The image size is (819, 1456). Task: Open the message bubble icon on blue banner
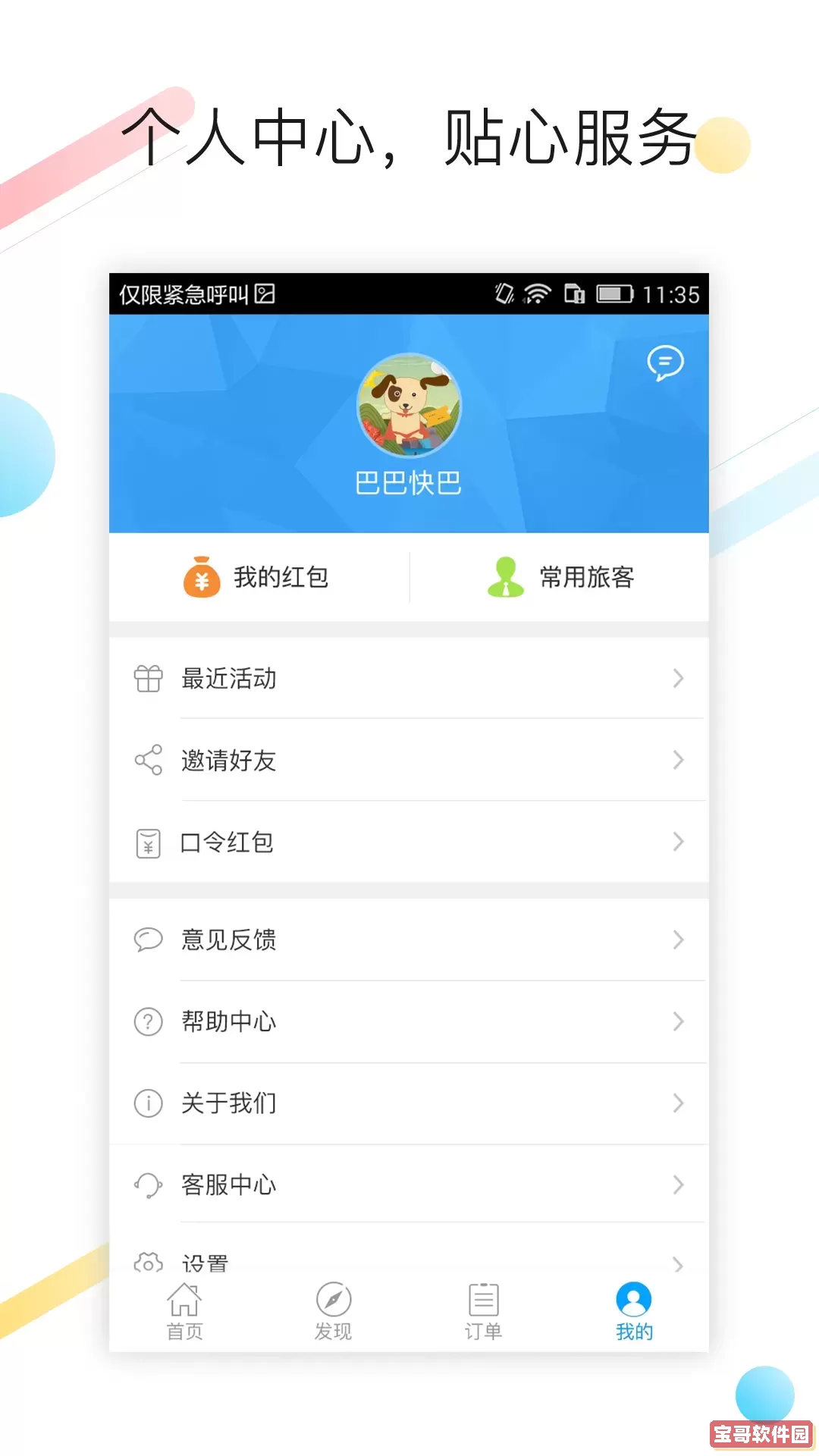(x=666, y=364)
